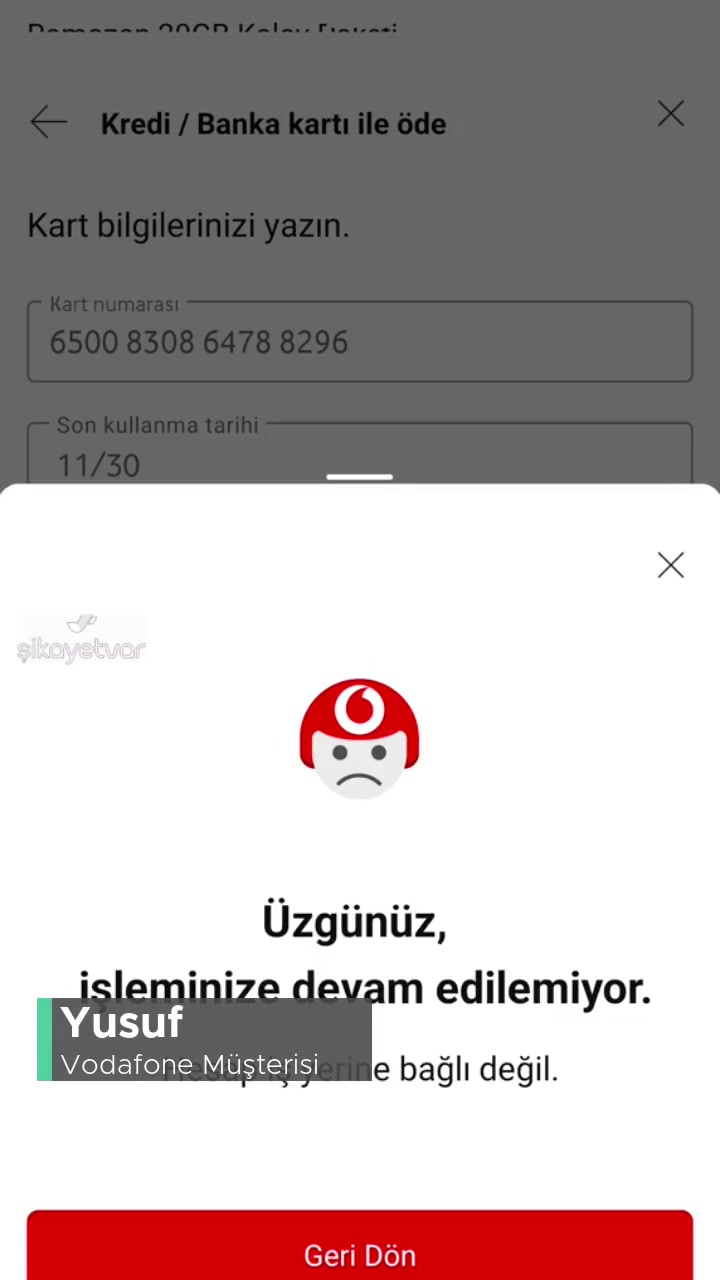Collapse the bottom error sheet using its handle
This screenshot has height=1280, width=720.
coord(360,477)
